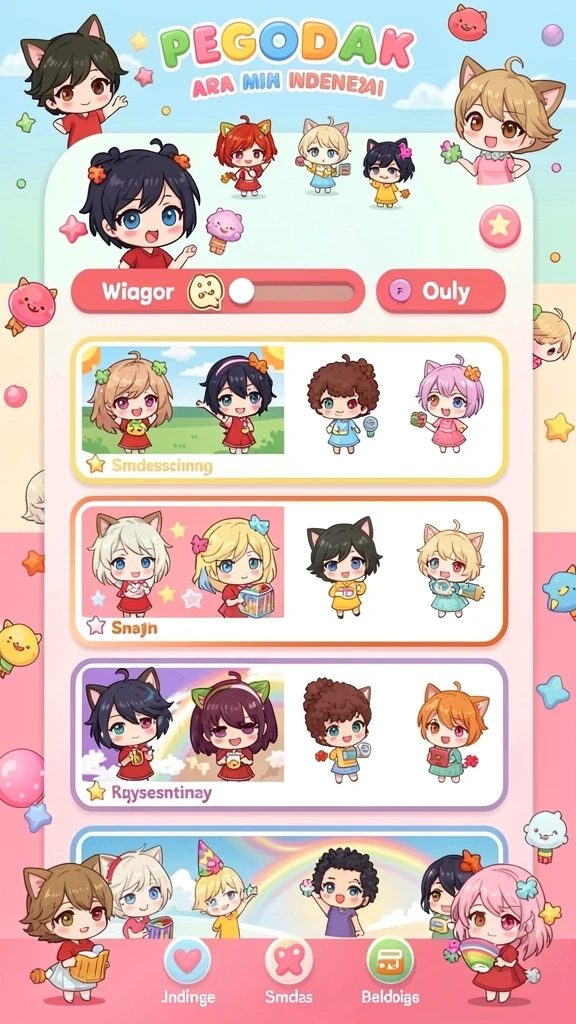Open the Rgysesntinay rainbow card
This screenshot has height=1024, width=576.
point(289,734)
